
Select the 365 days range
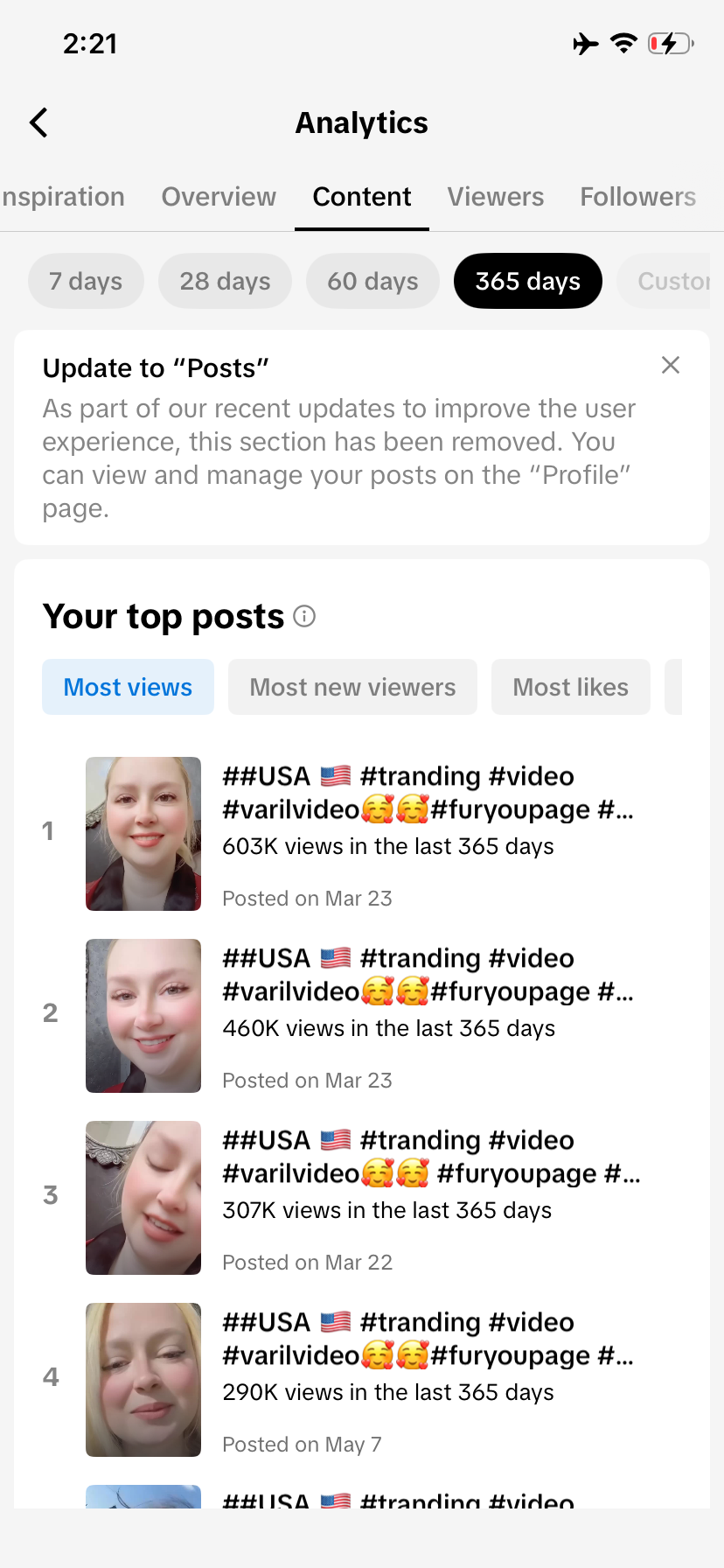tap(528, 281)
